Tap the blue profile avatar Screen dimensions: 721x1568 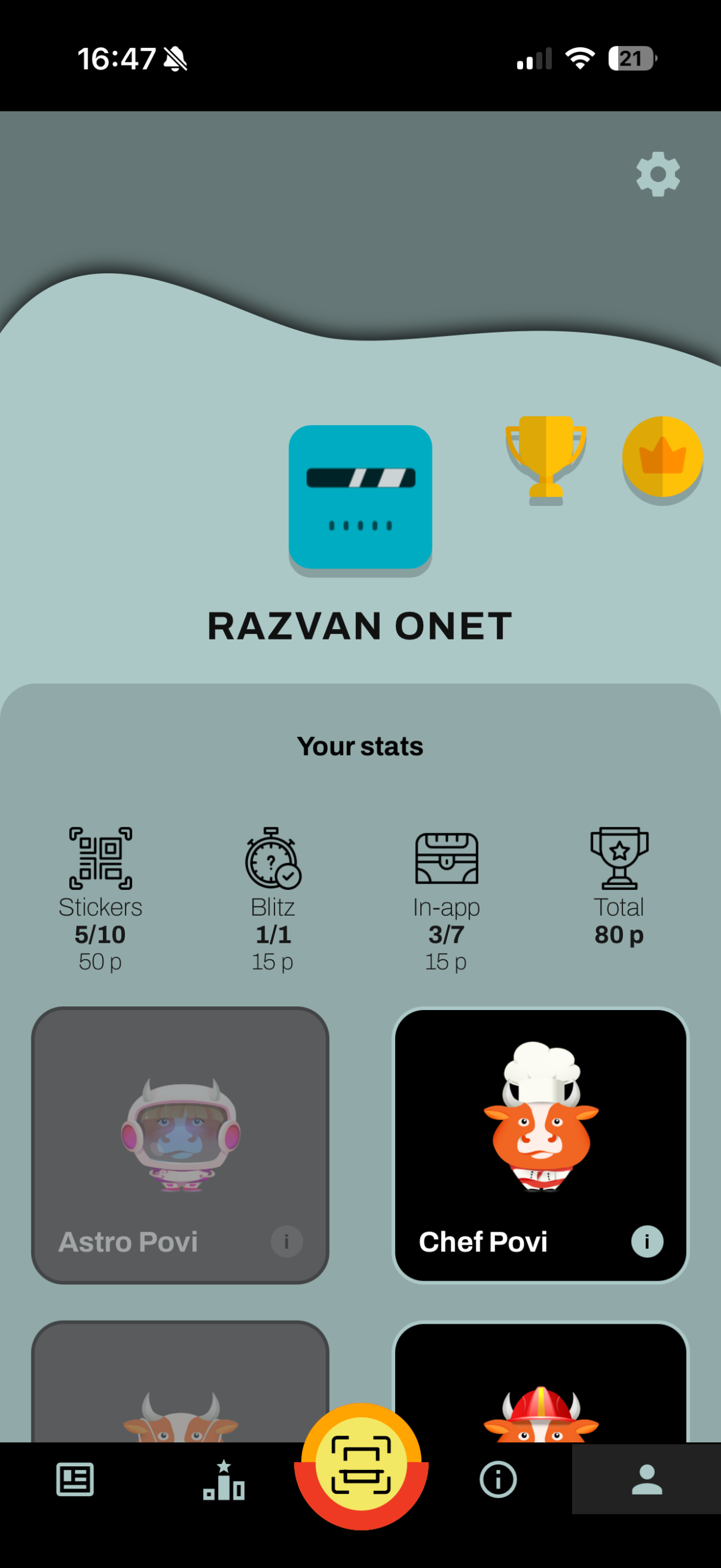[360, 497]
